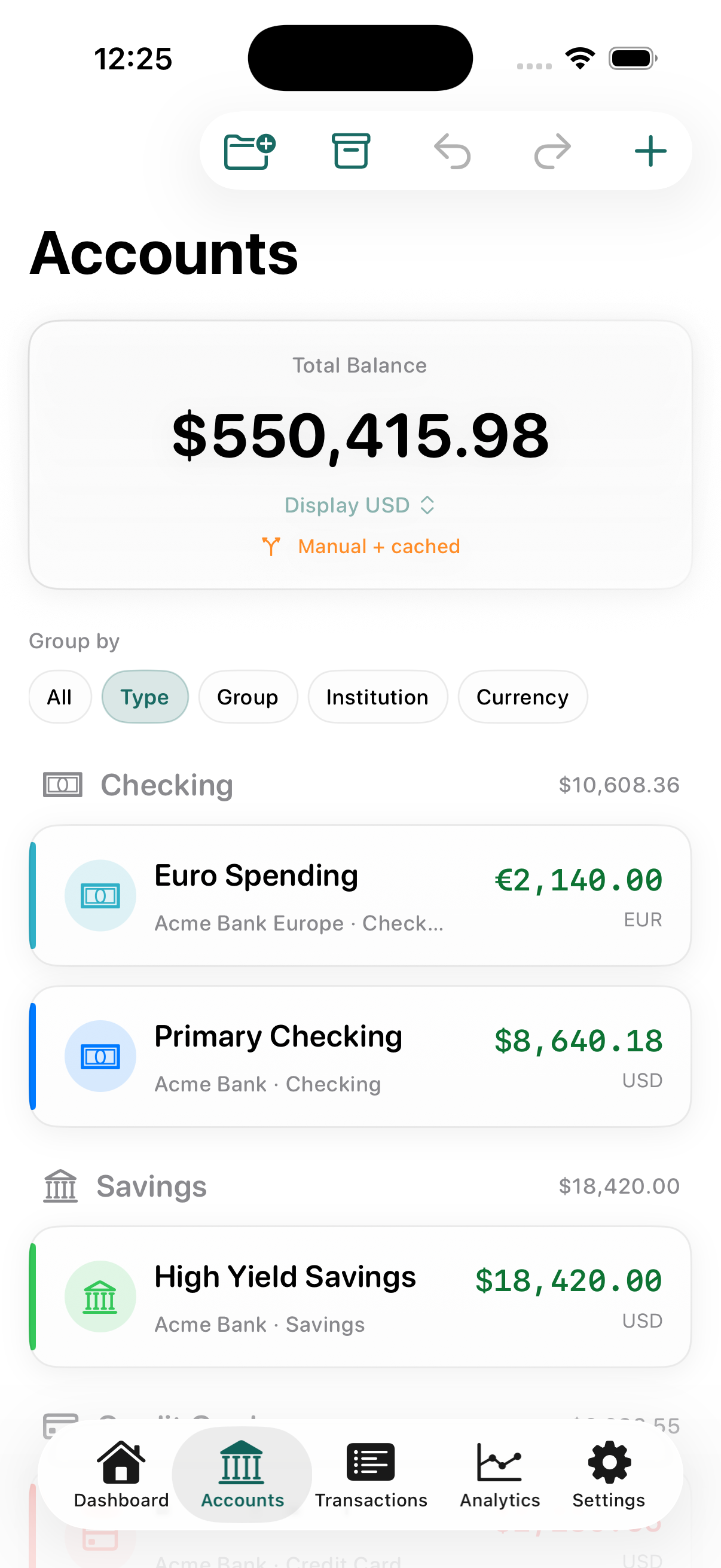
Task: Select the Type grouping filter
Action: click(x=145, y=696)
